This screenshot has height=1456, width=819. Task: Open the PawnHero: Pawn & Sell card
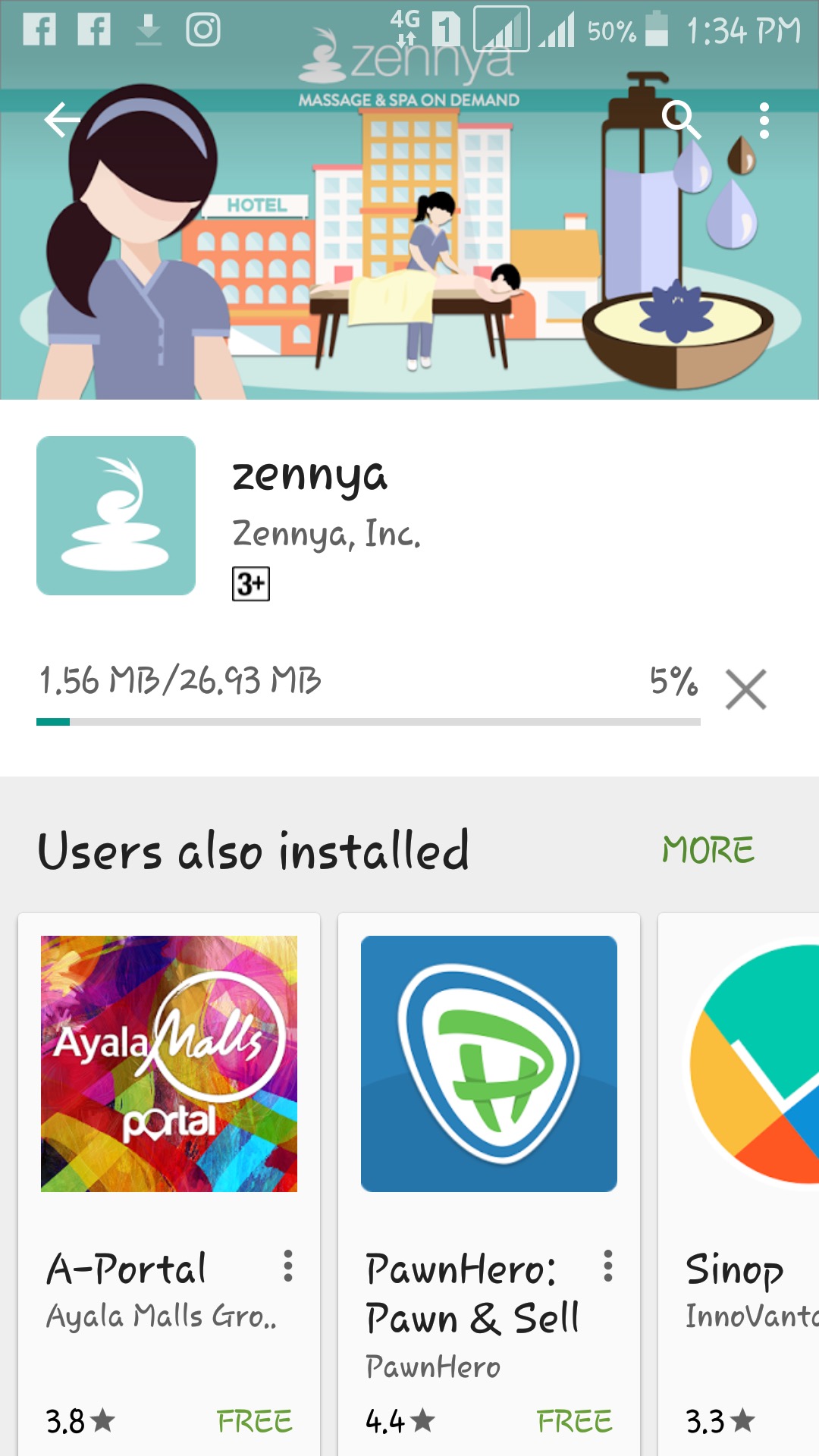489,1184
